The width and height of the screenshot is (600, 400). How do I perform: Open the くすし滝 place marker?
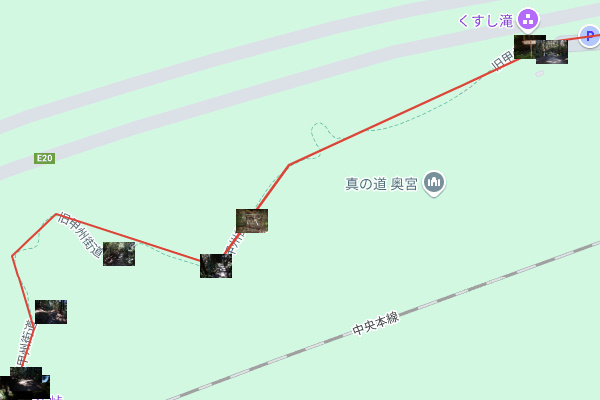coord(528,19)
